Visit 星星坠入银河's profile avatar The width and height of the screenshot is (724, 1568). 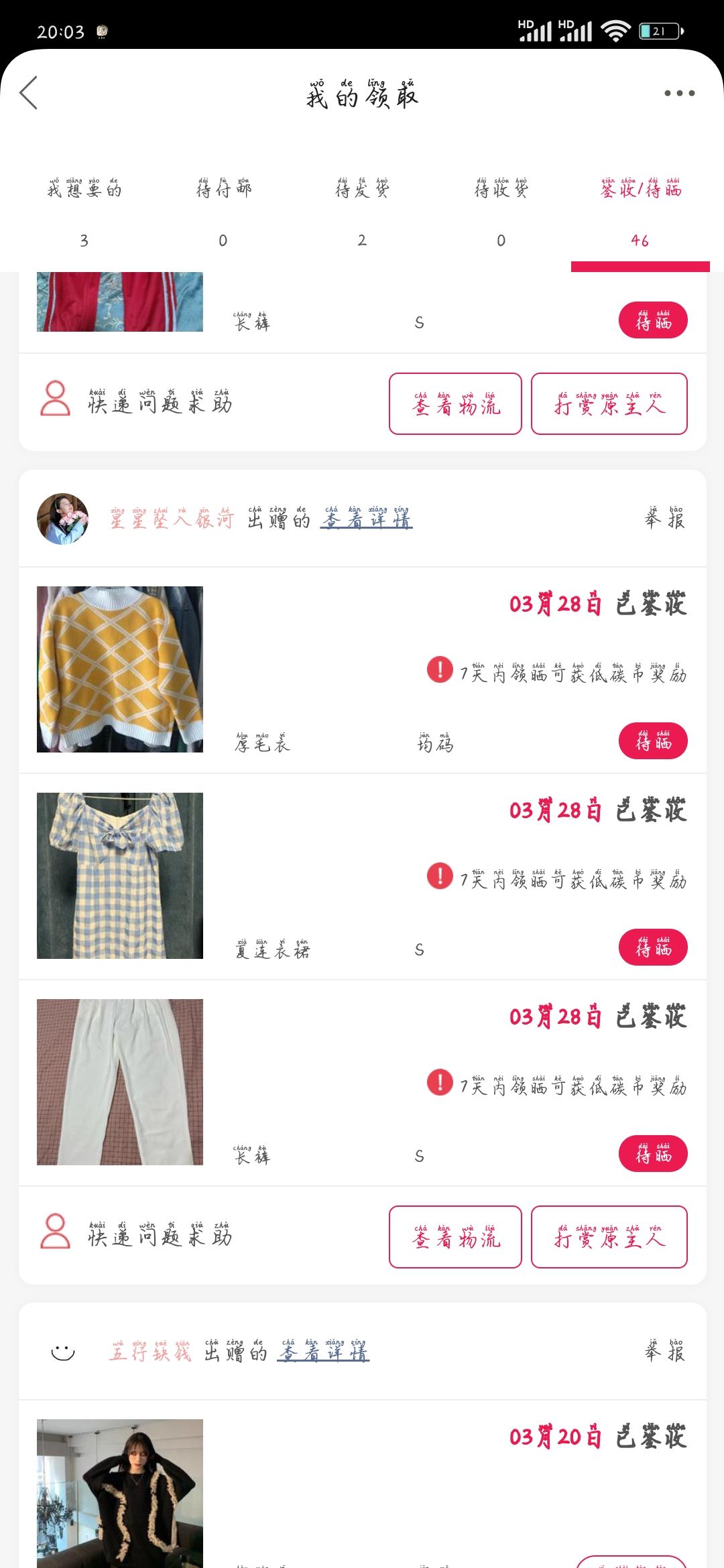62,519
